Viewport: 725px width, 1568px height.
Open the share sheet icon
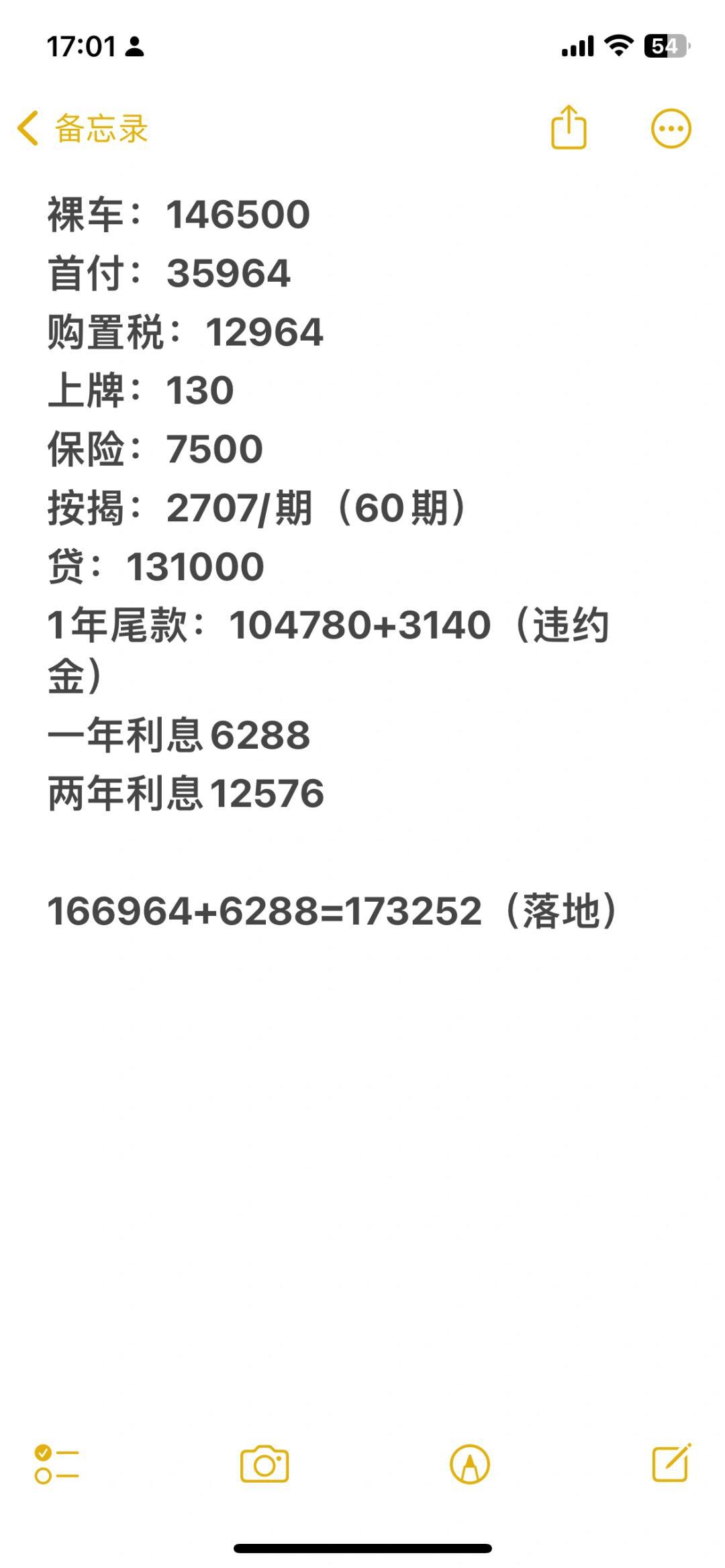tap(567, 126)
